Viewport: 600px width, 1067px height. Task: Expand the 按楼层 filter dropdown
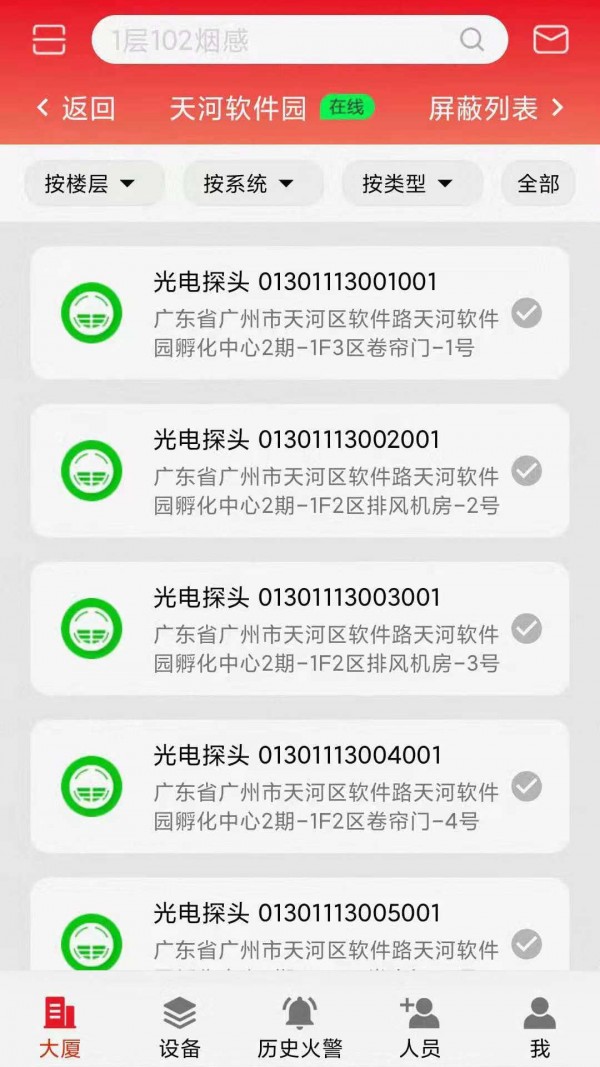pyautogui.click(x=90, y=184)
